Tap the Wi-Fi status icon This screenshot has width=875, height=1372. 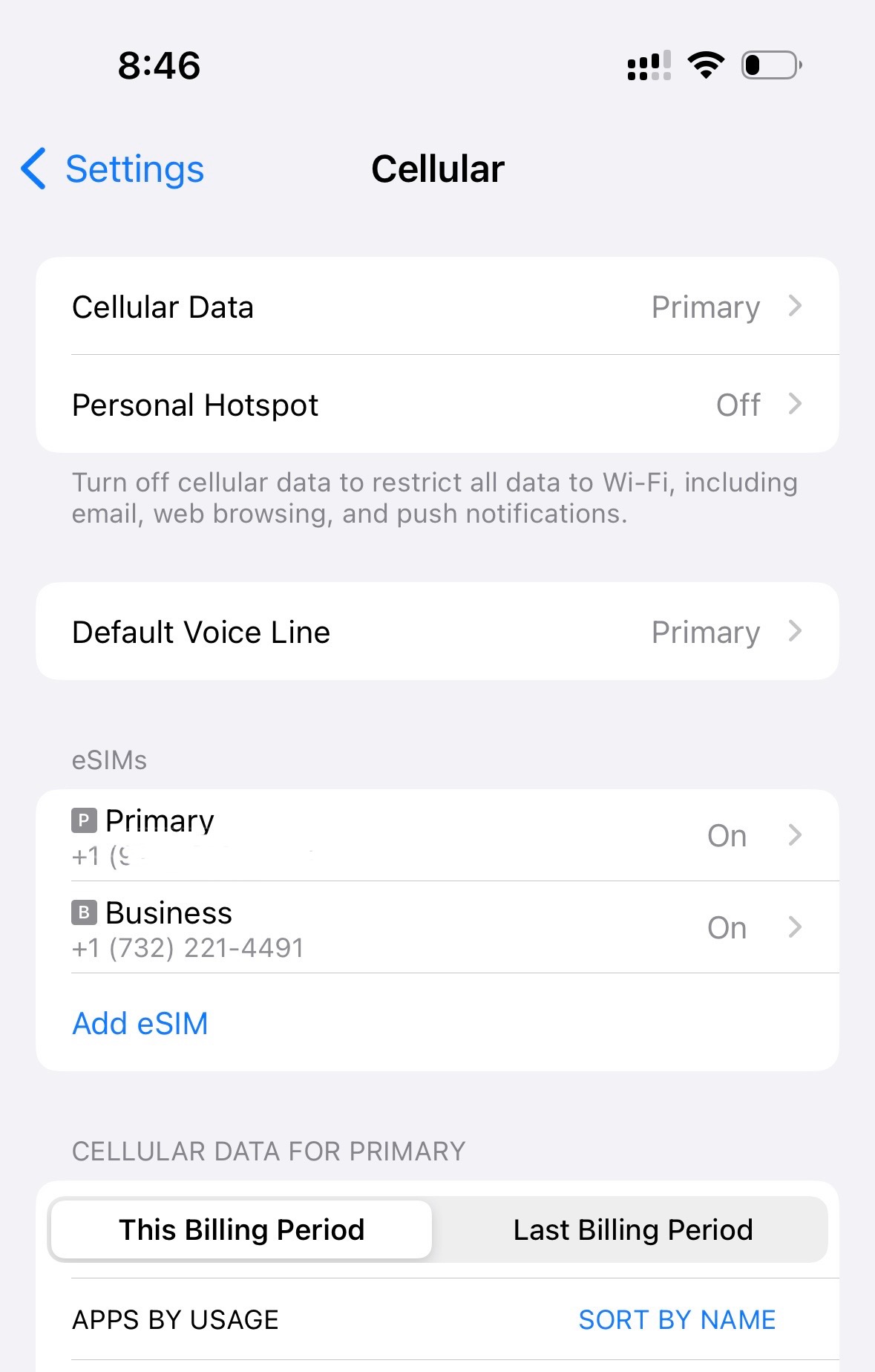(705, 65)
